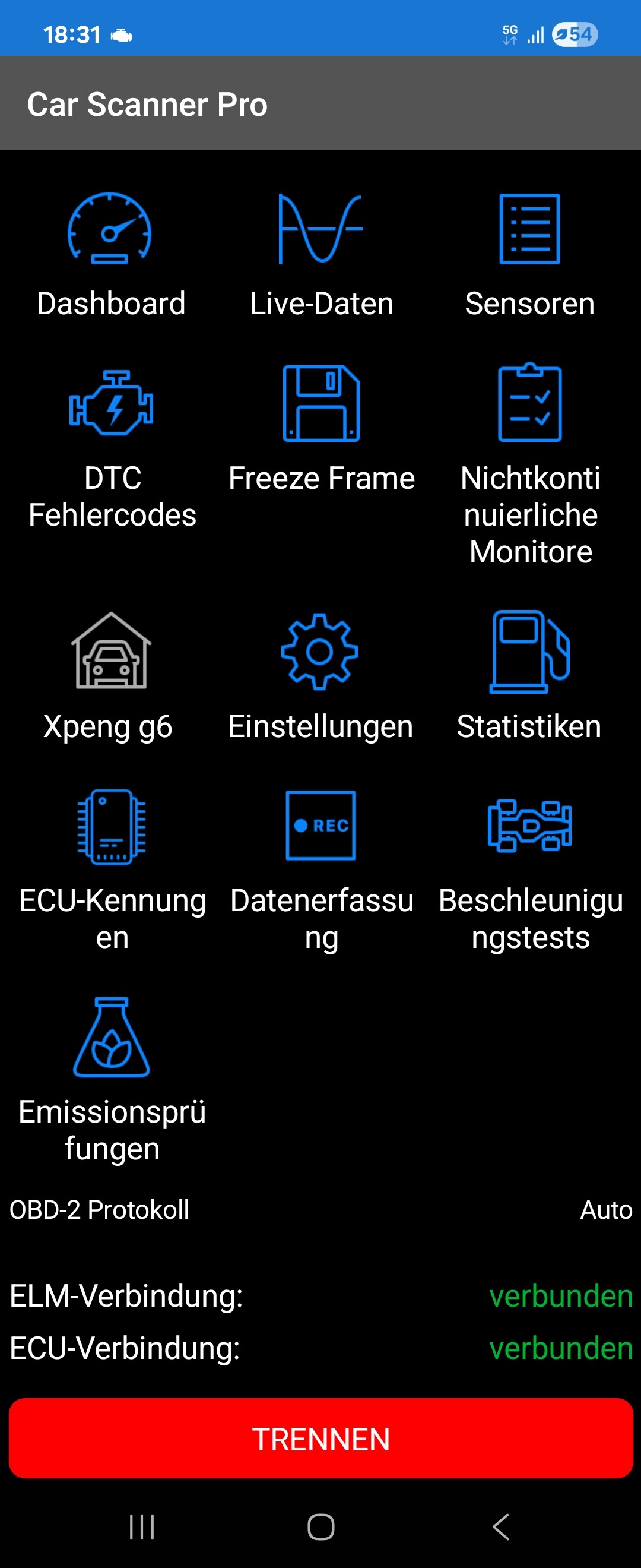The height and width of the screenshot is (1568, 641).
Task: View the Sensoren list
Action: 529,254
